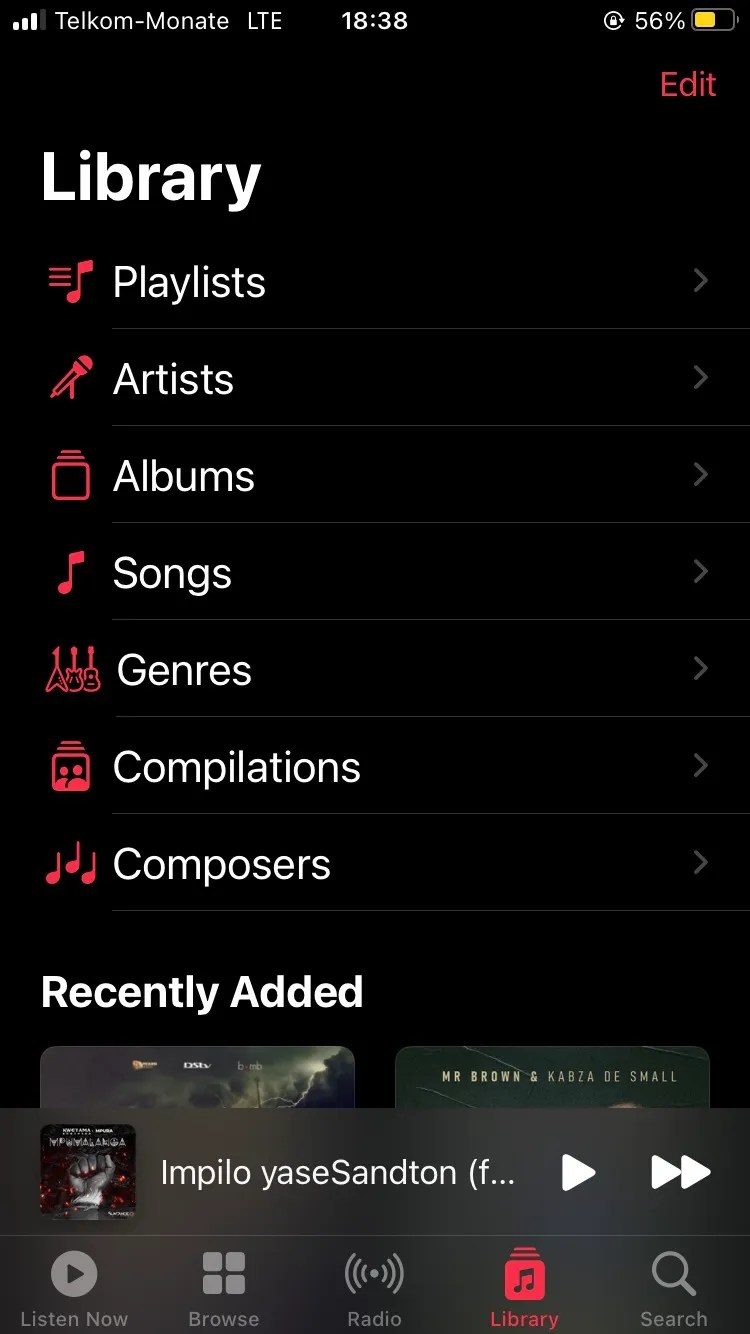
Task: Select the Genres guitar icon
Action: pos(70,669)
